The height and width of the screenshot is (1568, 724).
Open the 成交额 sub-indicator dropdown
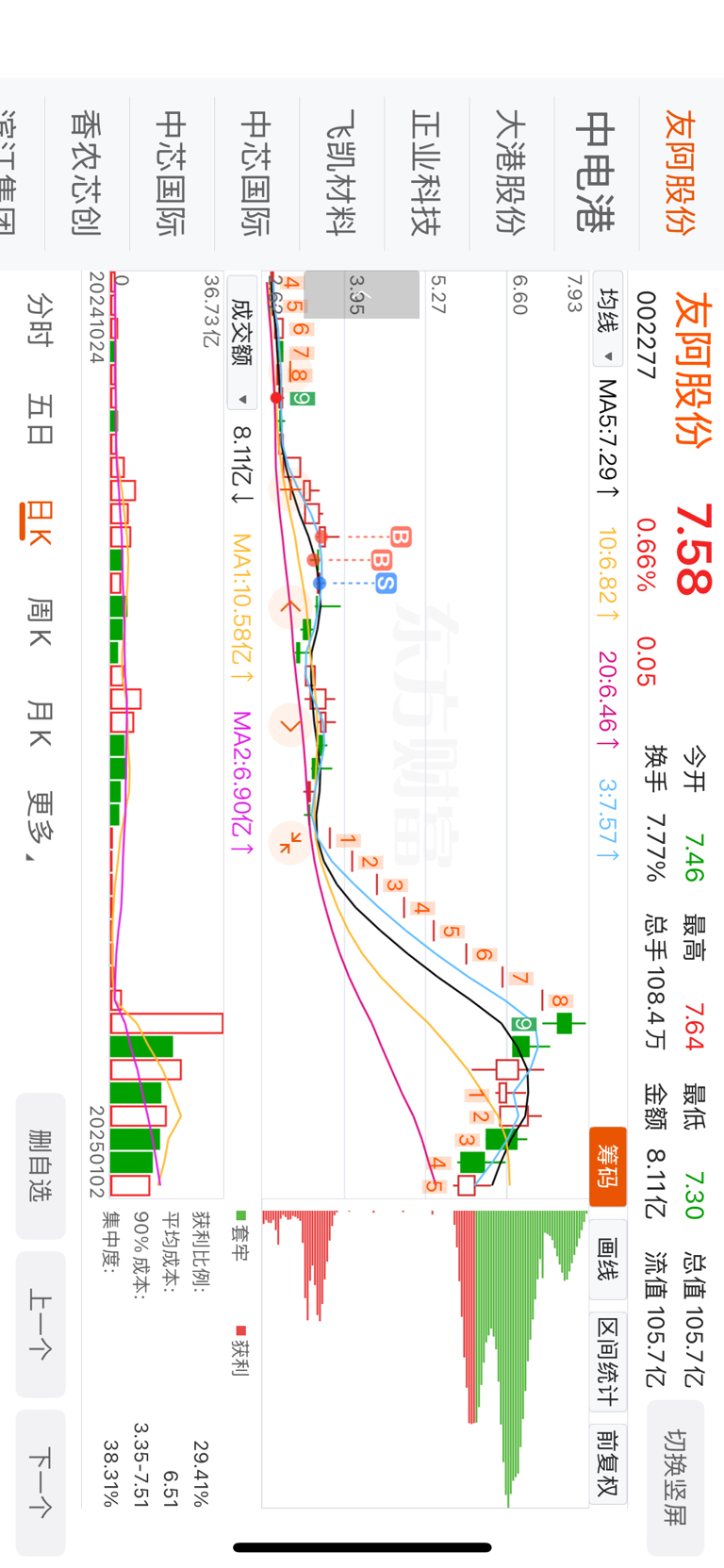coord(242,342)
